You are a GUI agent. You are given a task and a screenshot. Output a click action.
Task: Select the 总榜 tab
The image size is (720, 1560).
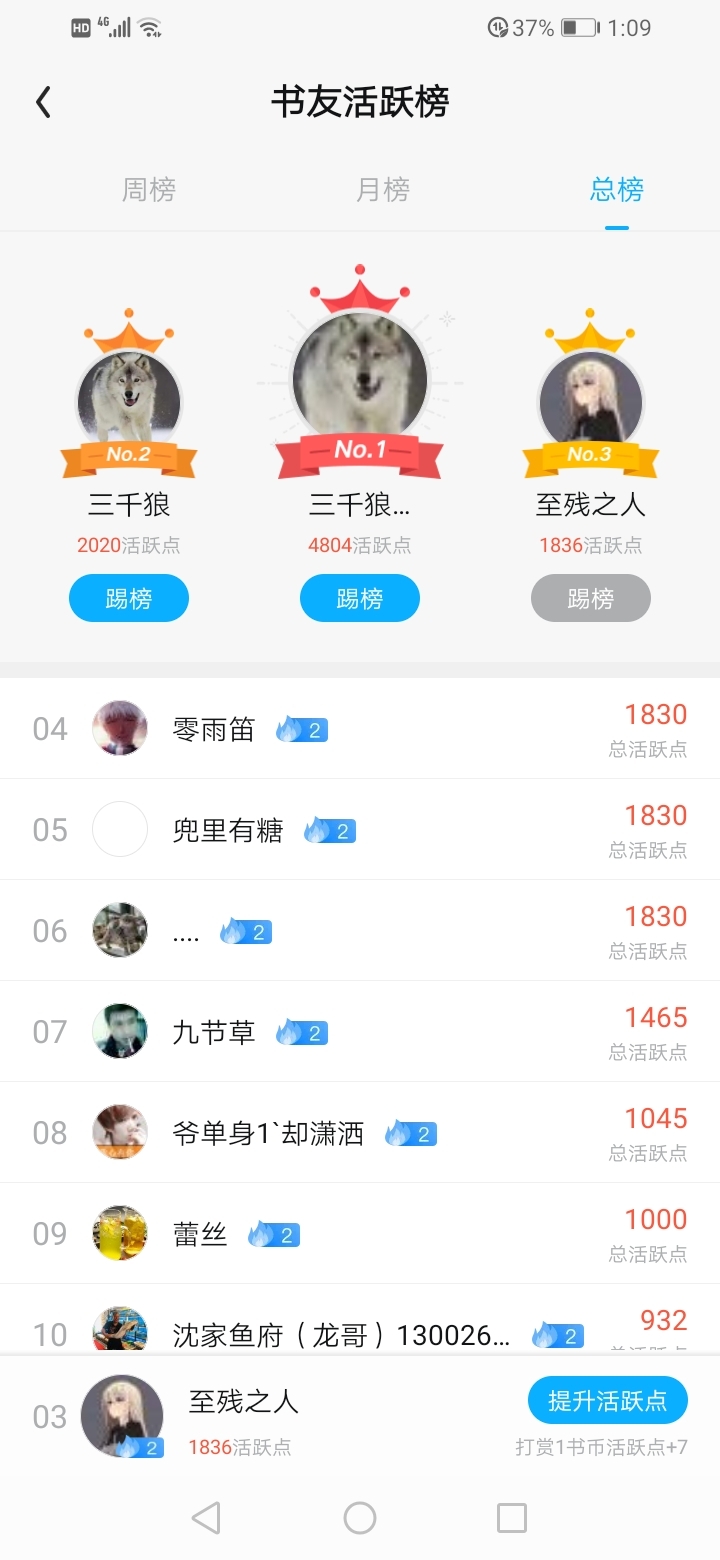click(x=616, y=189)
